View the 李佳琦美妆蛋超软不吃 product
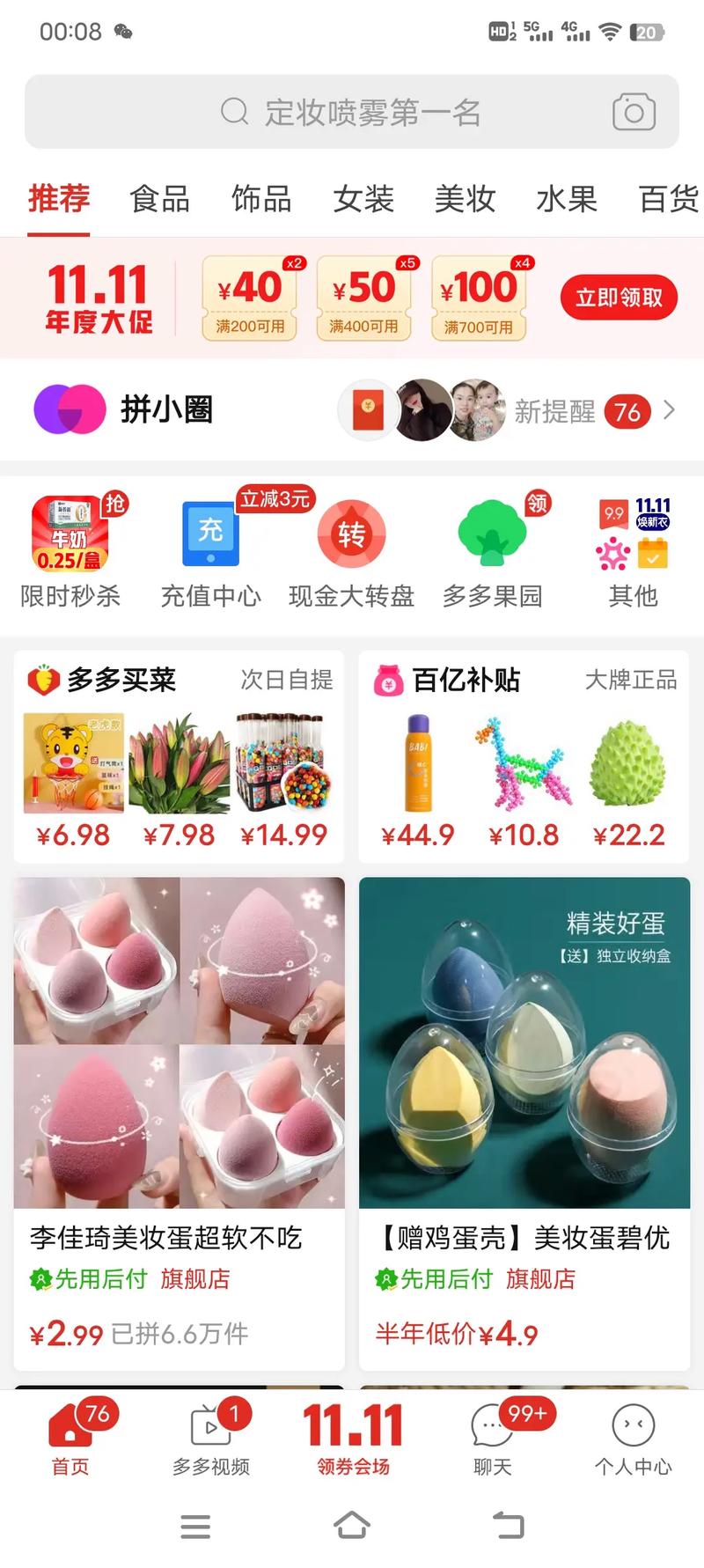704x1568 pixels. point(180,1118)
